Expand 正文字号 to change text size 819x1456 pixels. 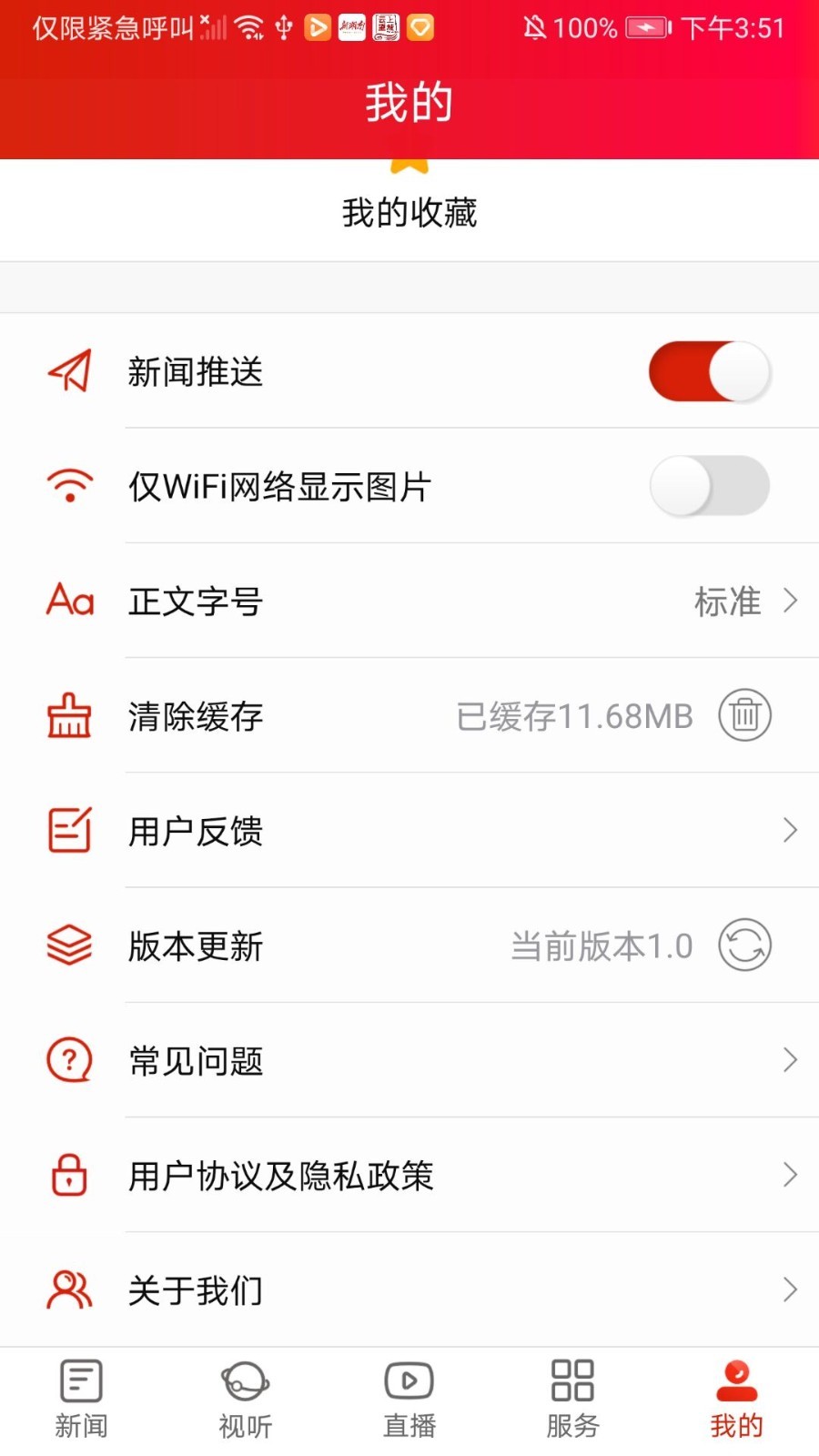[789, 601]
